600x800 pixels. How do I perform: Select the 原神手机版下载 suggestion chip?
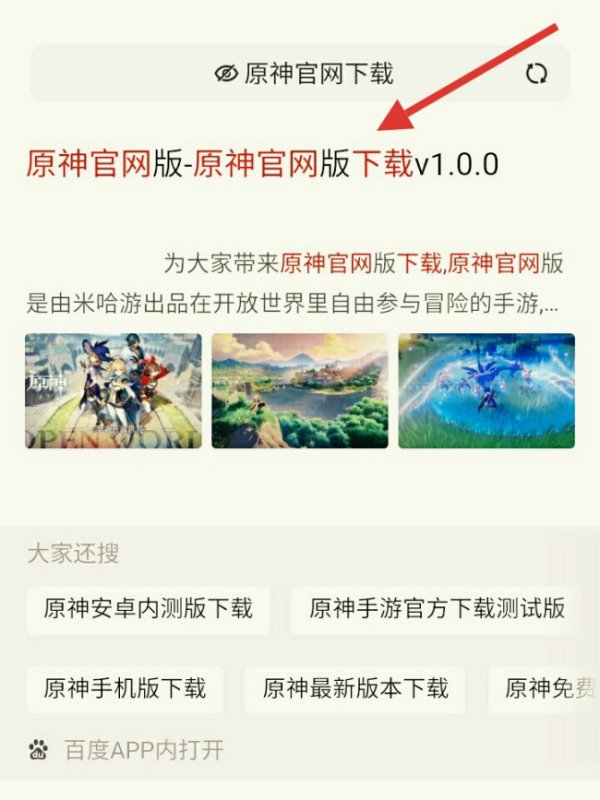point(125,688)
